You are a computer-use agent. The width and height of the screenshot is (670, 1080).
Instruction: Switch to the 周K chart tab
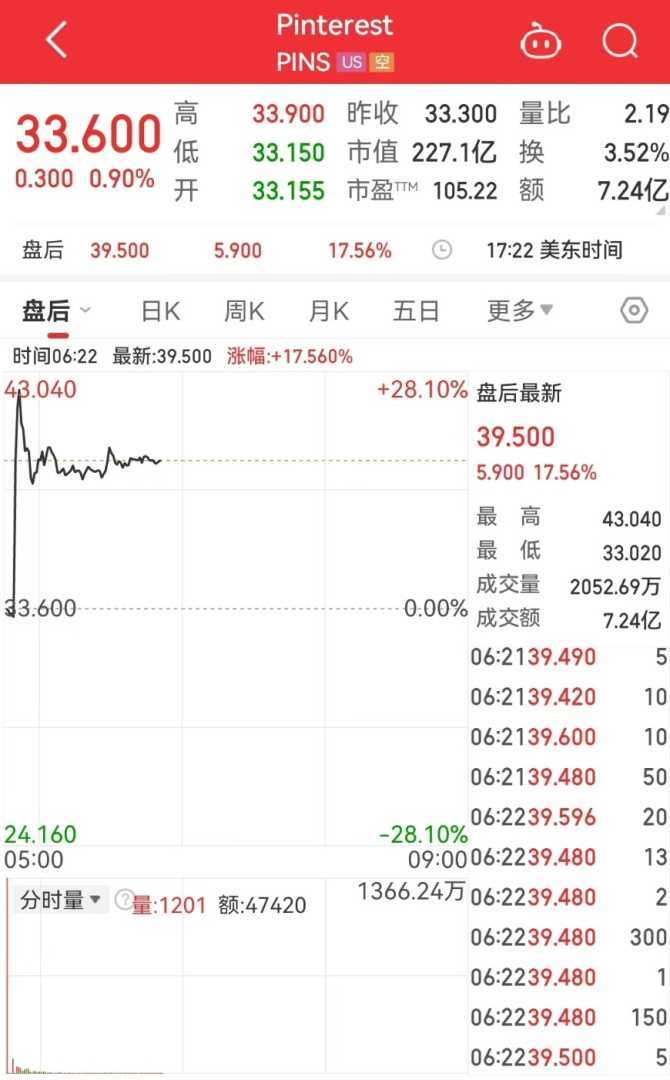243,311
